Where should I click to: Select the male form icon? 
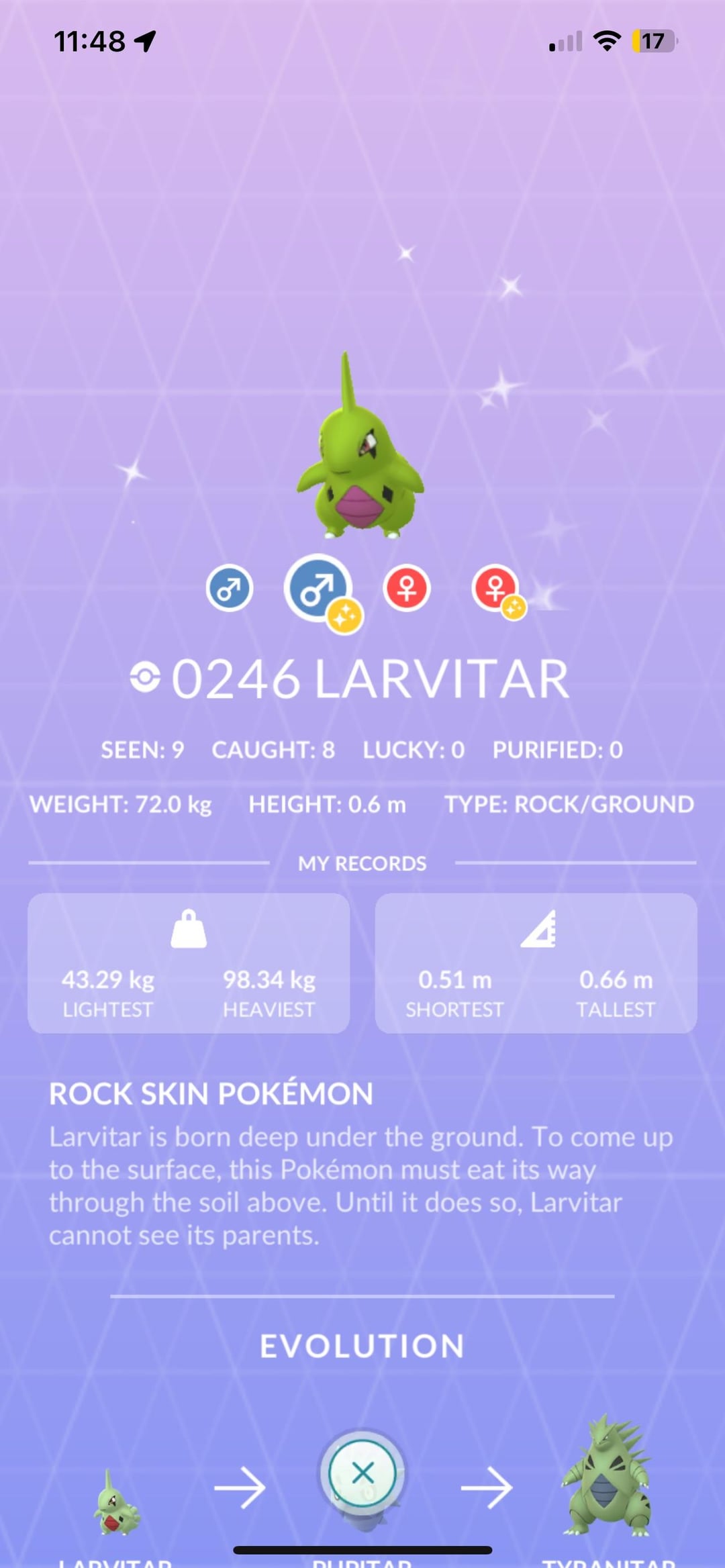tap(230, 589)
